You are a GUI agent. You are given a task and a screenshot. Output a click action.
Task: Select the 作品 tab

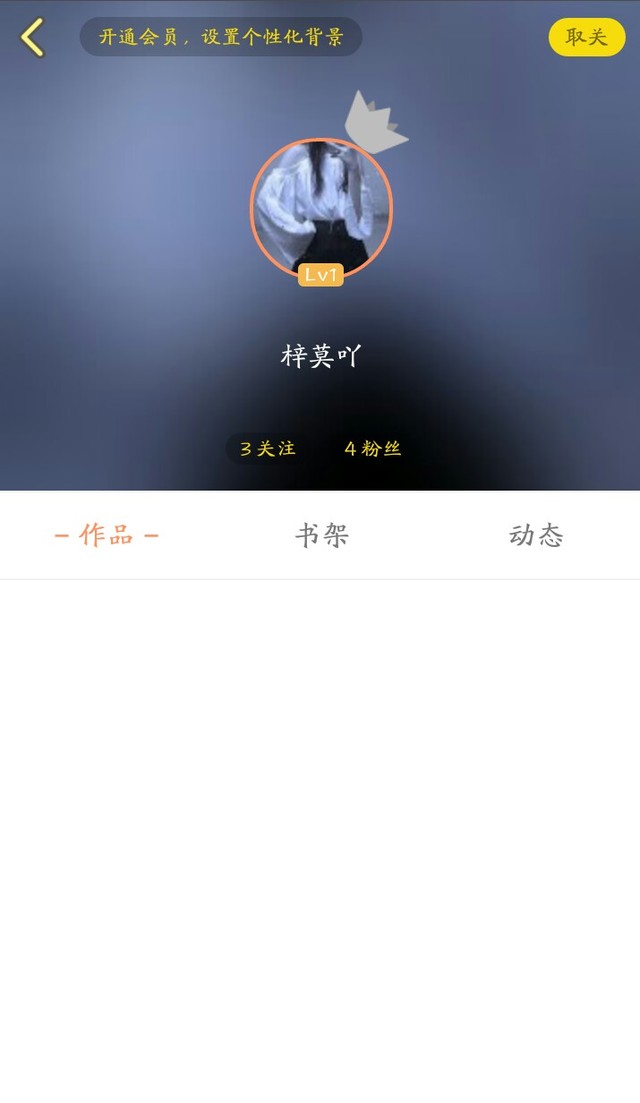tap(107, 536)
